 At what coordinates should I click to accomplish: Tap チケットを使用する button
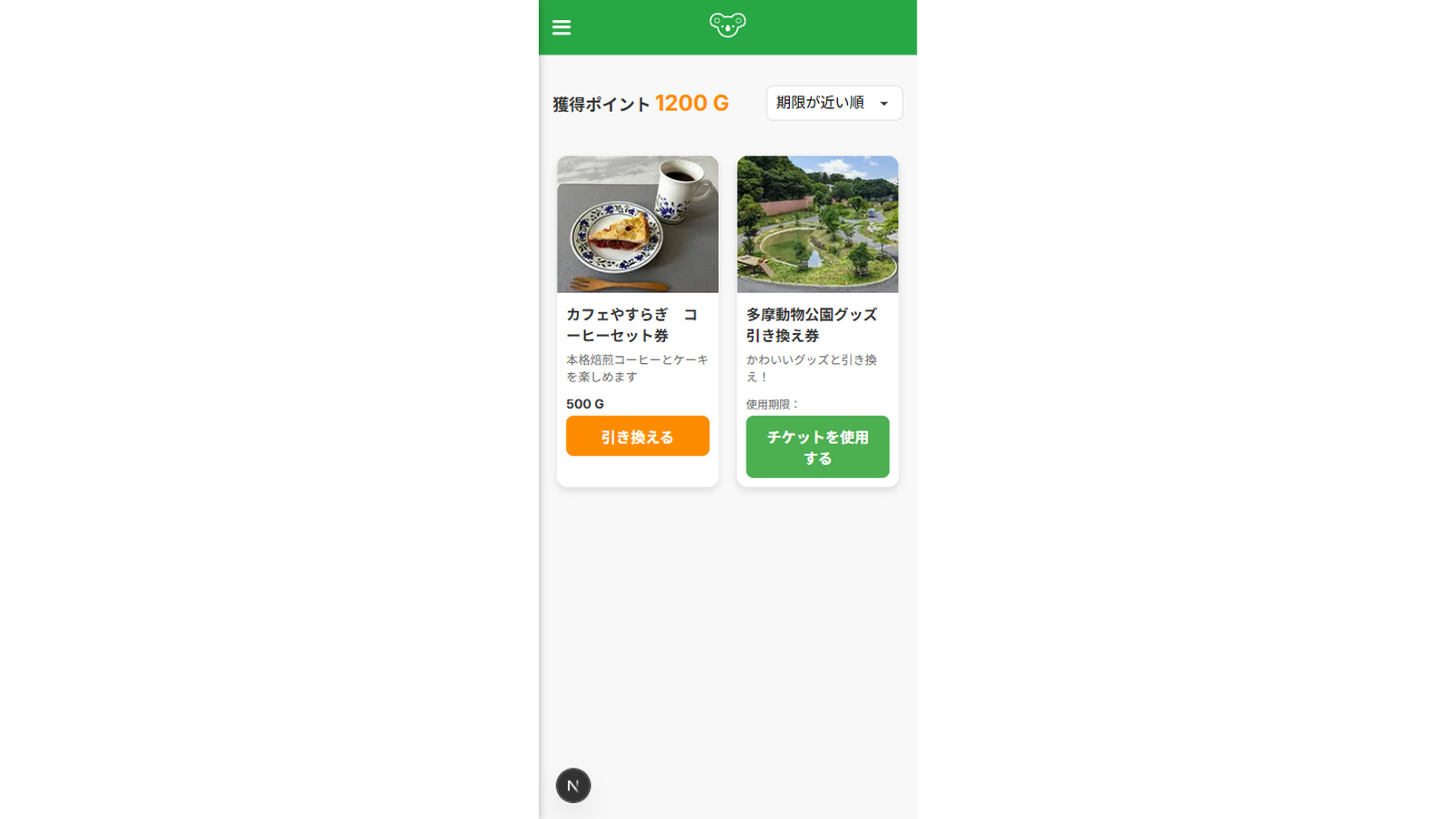pyautogui.click(x=817, y=447)
